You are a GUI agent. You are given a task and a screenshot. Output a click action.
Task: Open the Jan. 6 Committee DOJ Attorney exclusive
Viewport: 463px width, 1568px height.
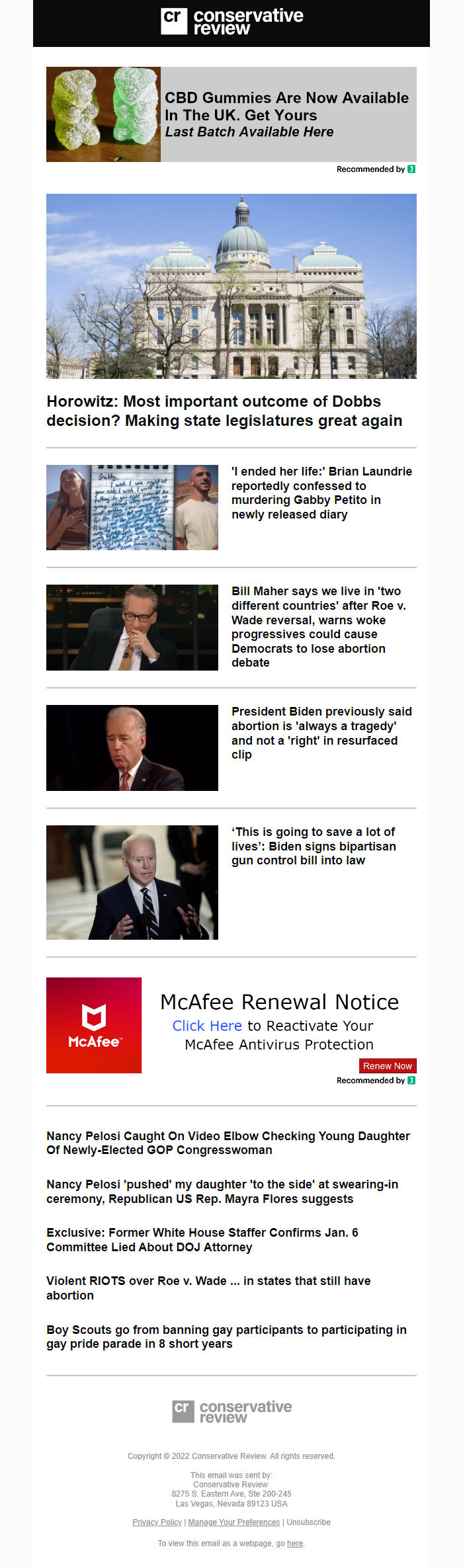[202, 1239]
